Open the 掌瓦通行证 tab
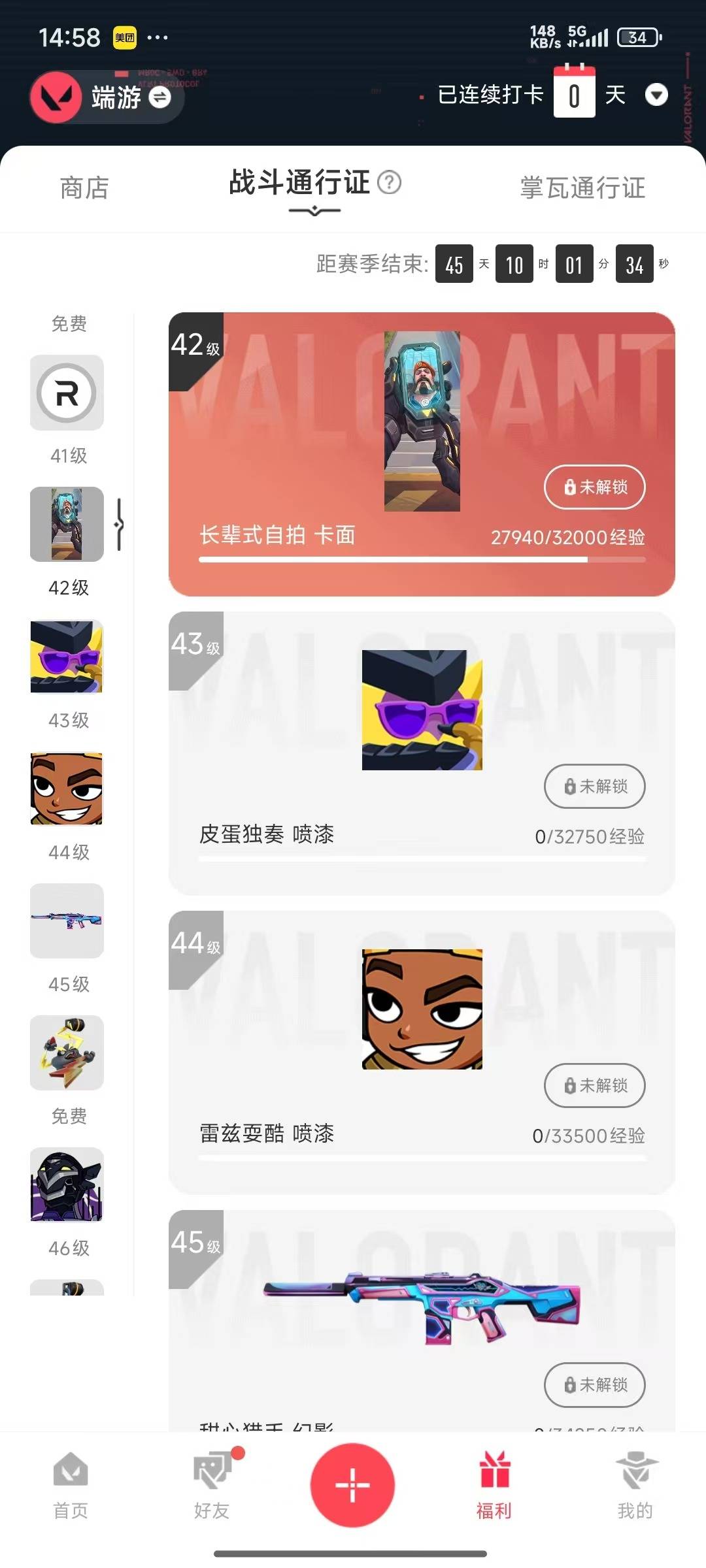The image size is (706, 1568). click(x=582, y=188)
